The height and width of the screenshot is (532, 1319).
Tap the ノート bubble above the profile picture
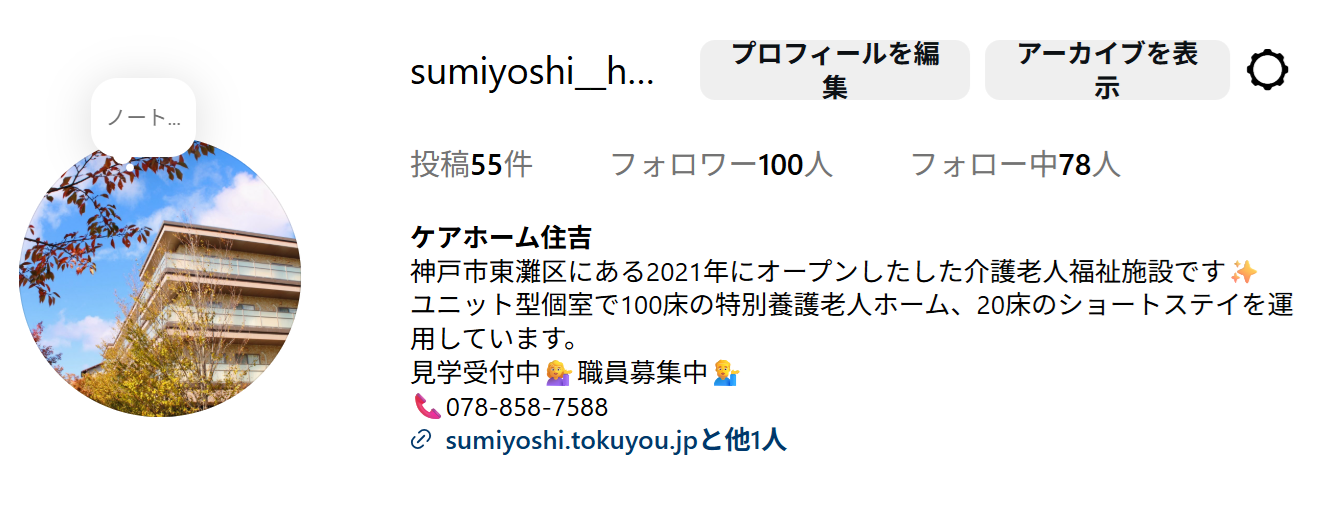point(143,118)
